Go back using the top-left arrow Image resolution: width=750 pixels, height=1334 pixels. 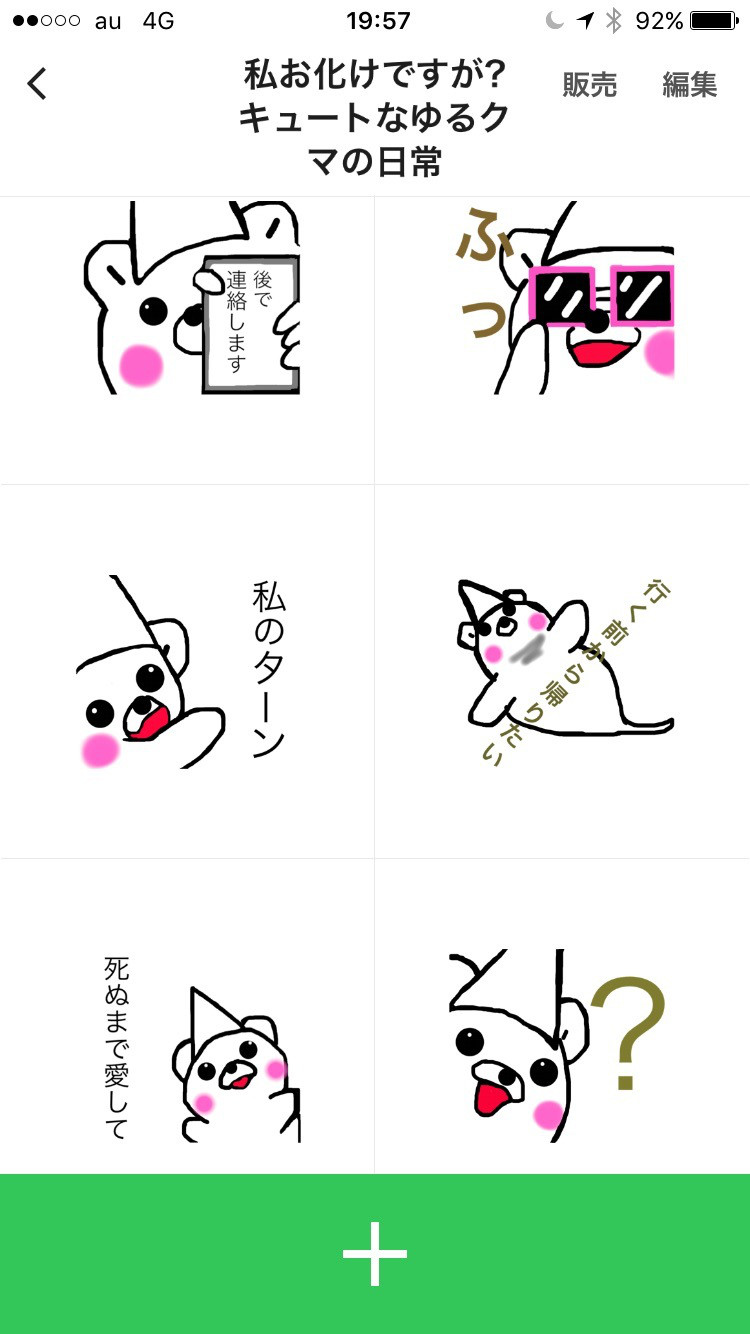coord(37,84)
